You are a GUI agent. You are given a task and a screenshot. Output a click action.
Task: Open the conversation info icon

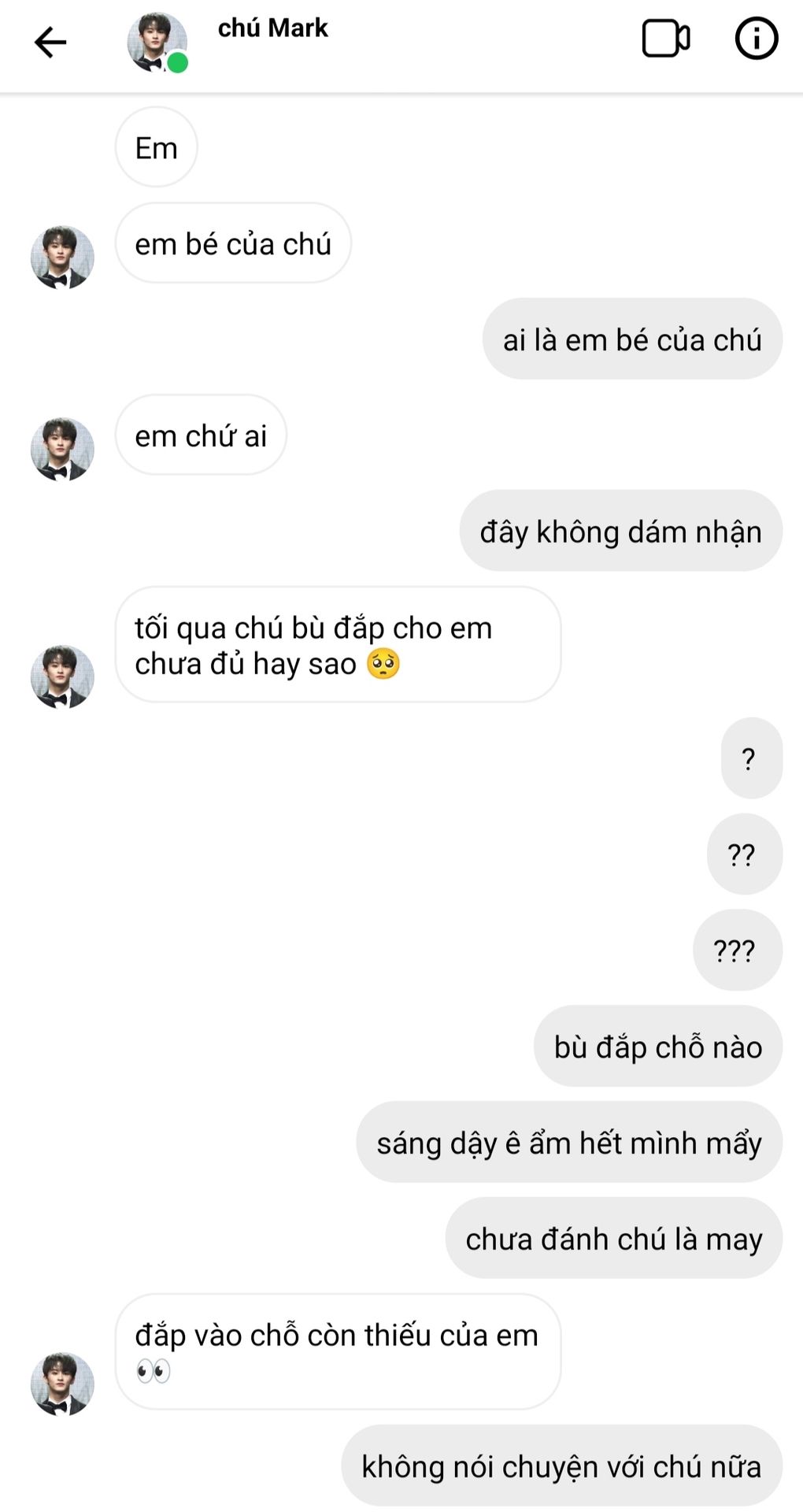[756, 39]
